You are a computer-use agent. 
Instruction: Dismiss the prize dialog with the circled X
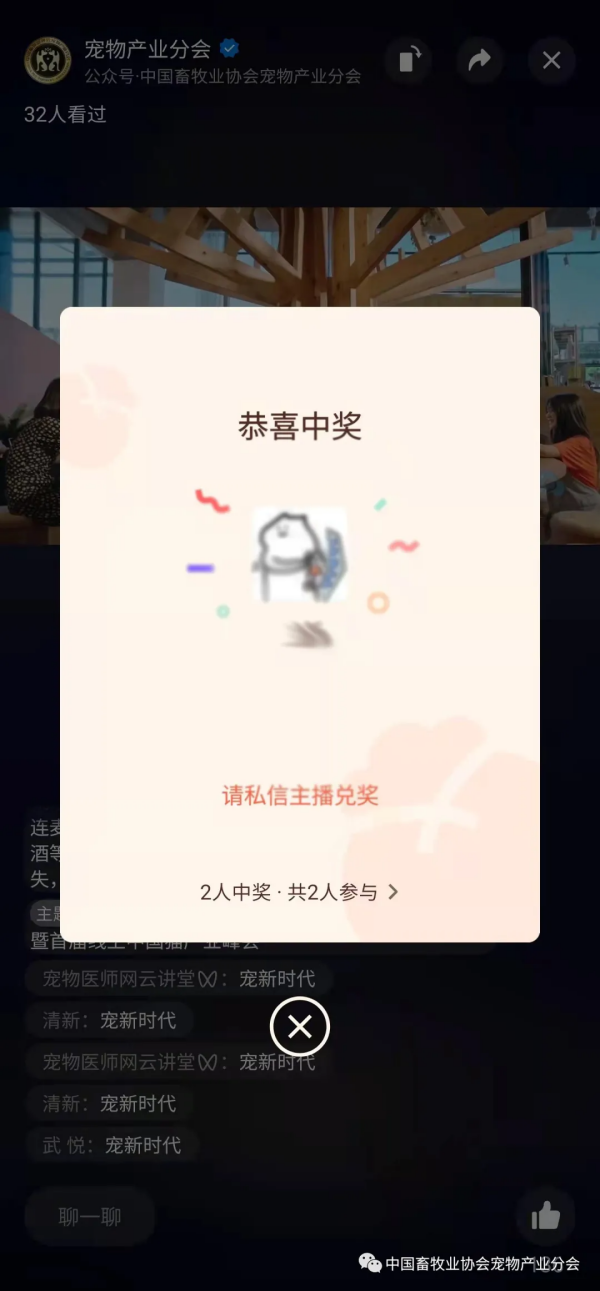click(300, 1026)
